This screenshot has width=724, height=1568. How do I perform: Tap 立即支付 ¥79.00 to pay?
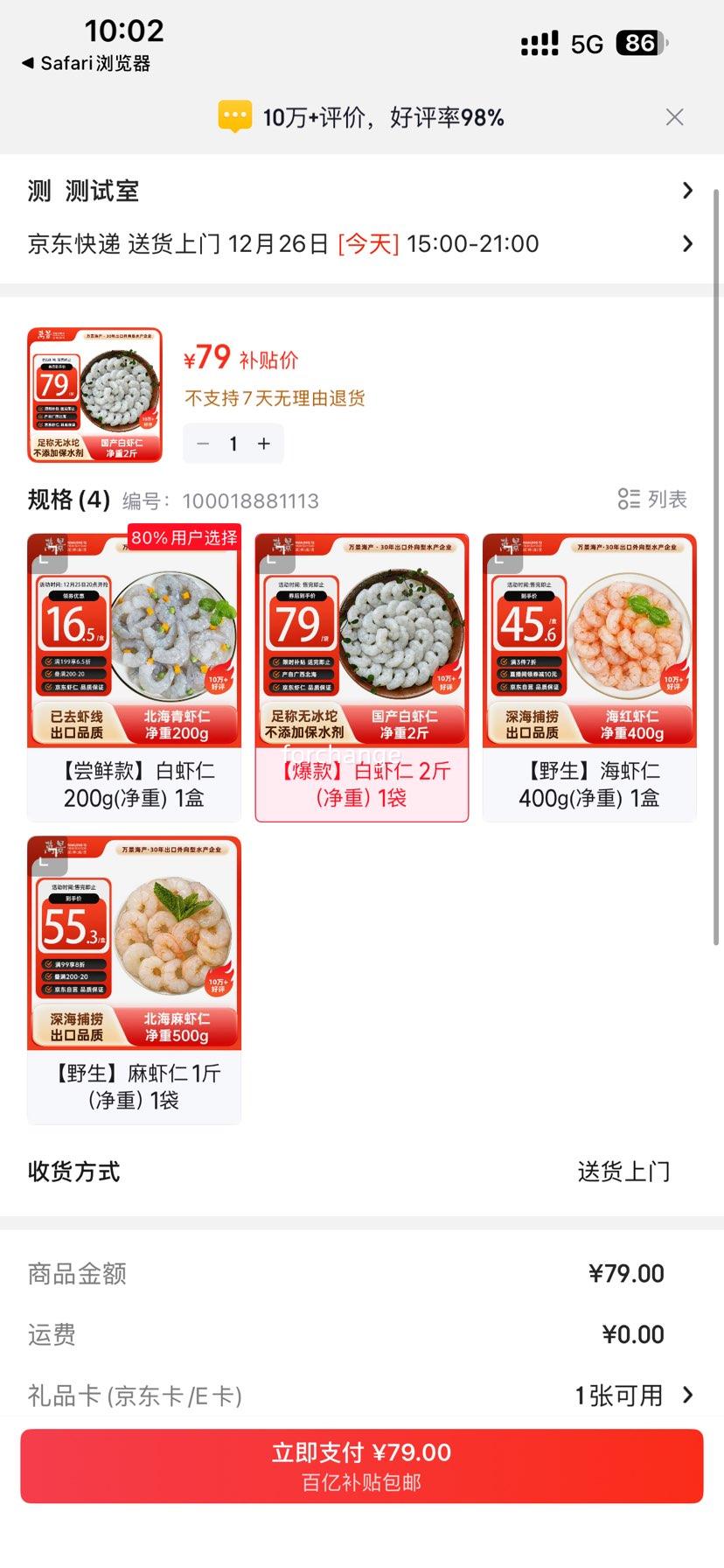coord(361,1466)
